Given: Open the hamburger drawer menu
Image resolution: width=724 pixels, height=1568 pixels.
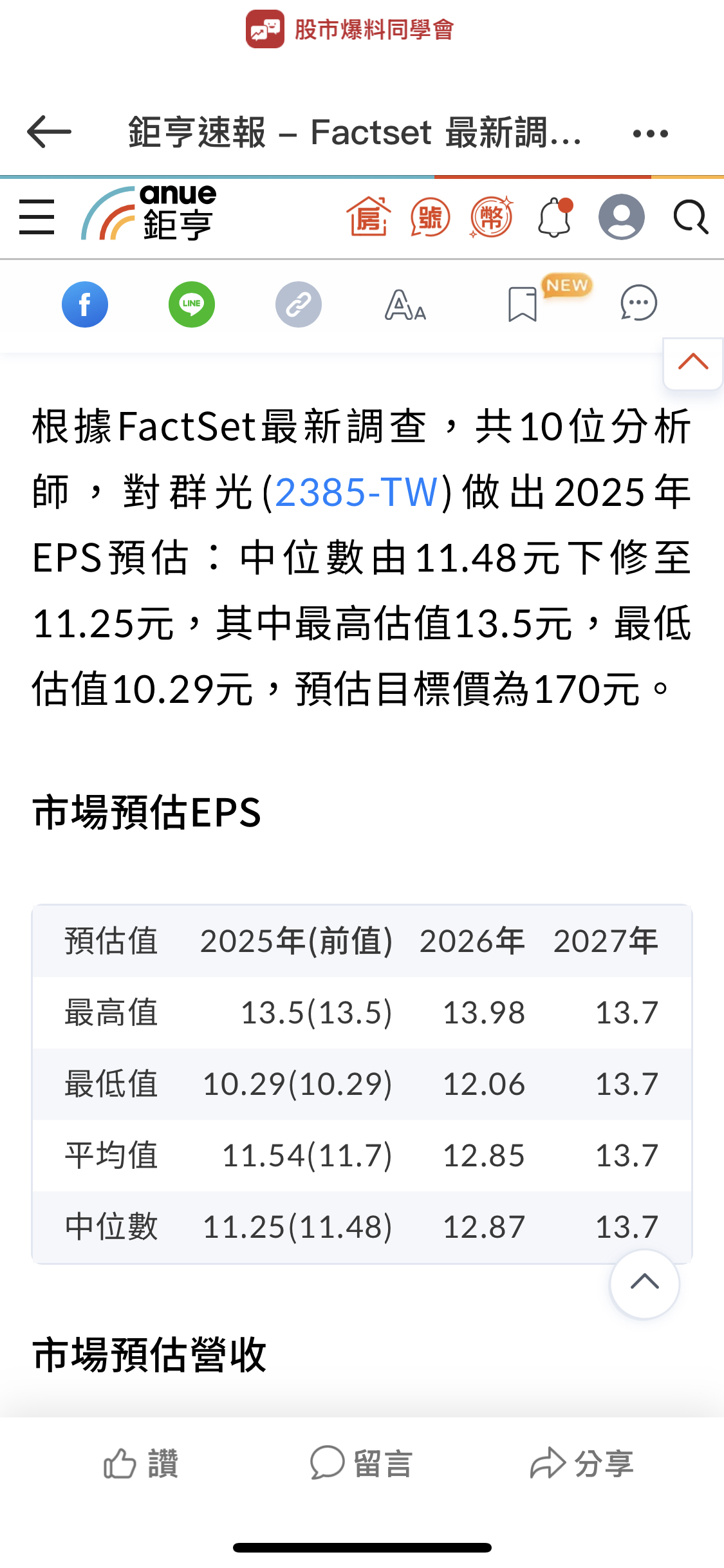Looking at the screenshot, I should click(x=37, y=218).
